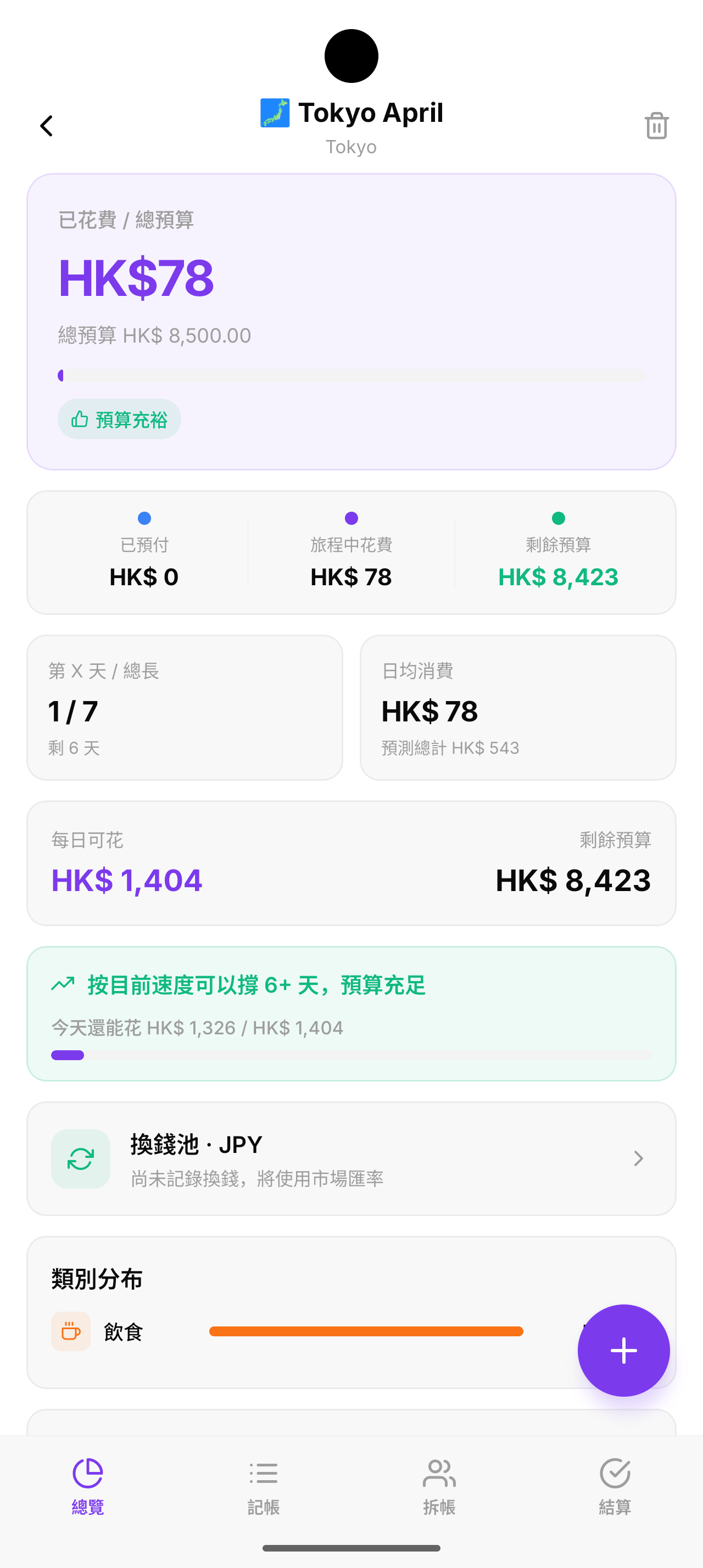Tap the blue 已預付 indicator dot
This screenshot has height=1568, width=703.
point(144,518)
